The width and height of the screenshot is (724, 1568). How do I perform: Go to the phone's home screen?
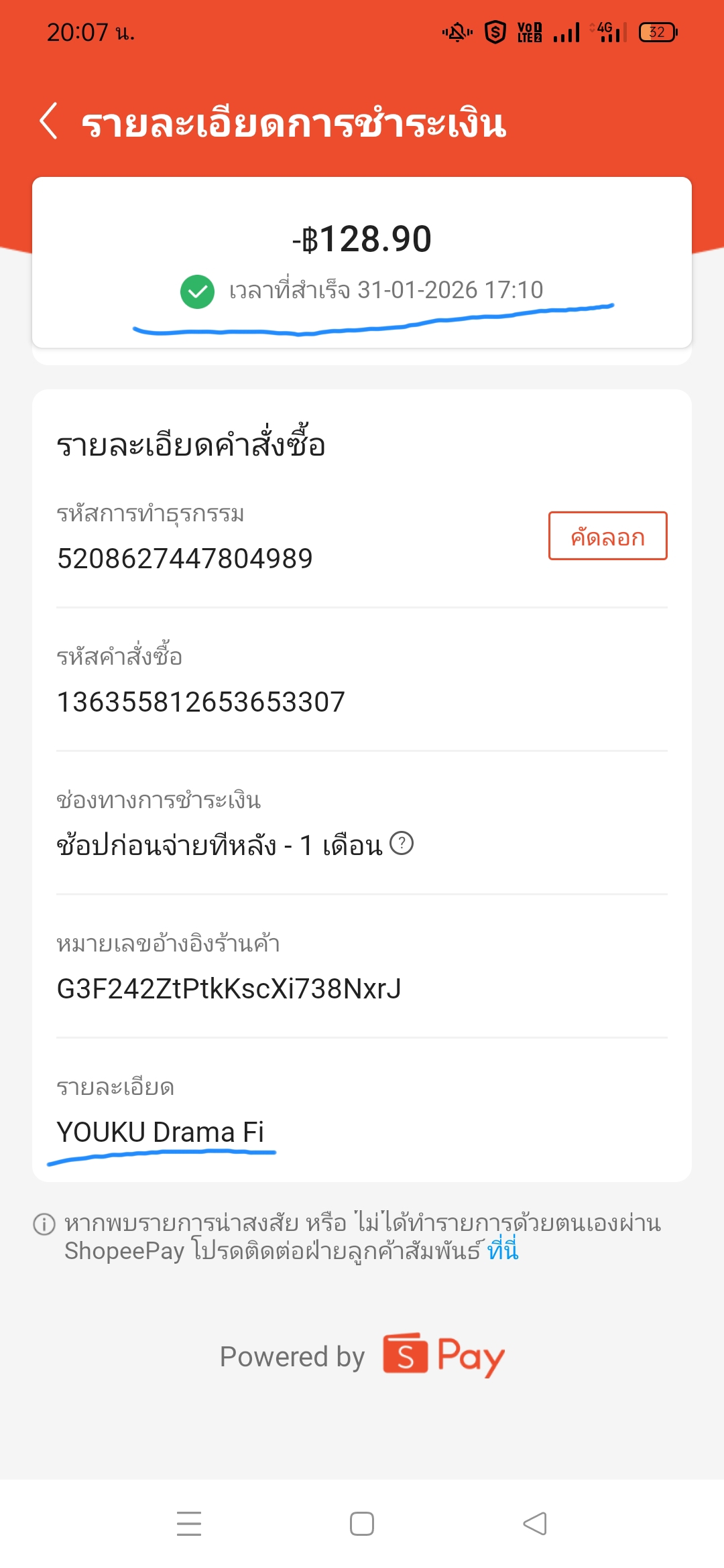pyautogui.click(x=362, y=1524)
